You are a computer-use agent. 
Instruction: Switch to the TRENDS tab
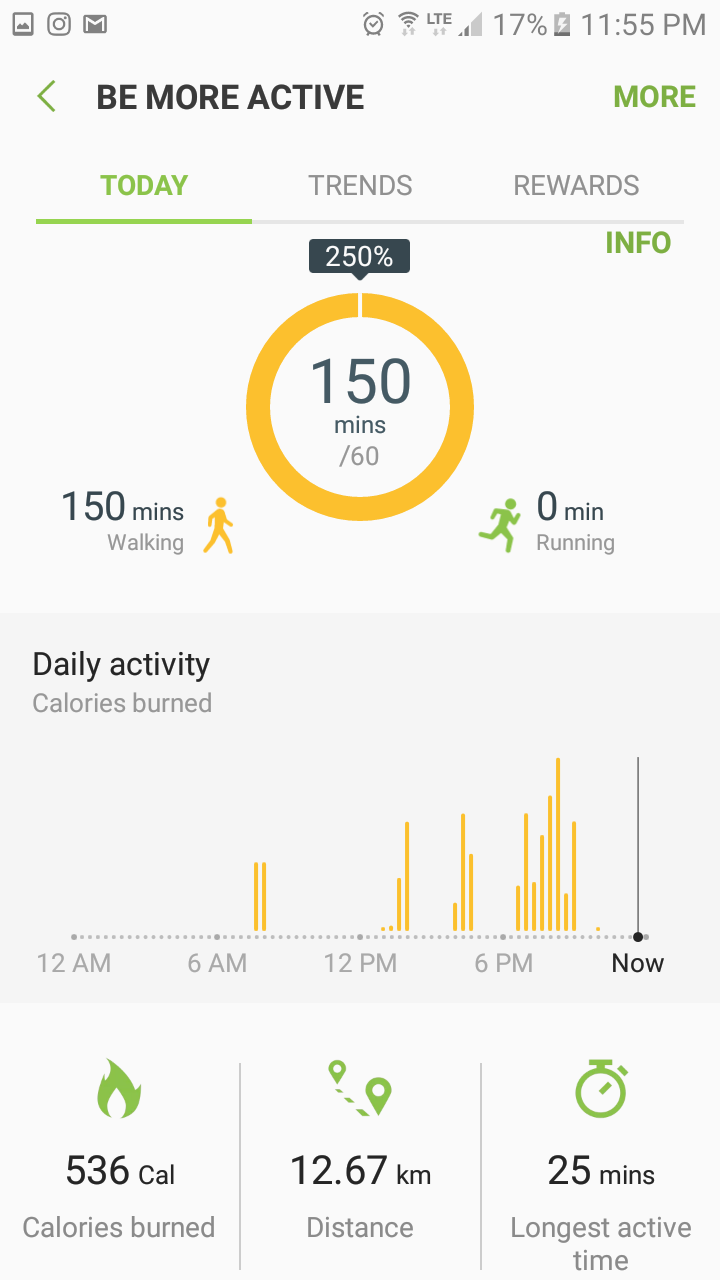pyautogui.click(x=360, y=186)
